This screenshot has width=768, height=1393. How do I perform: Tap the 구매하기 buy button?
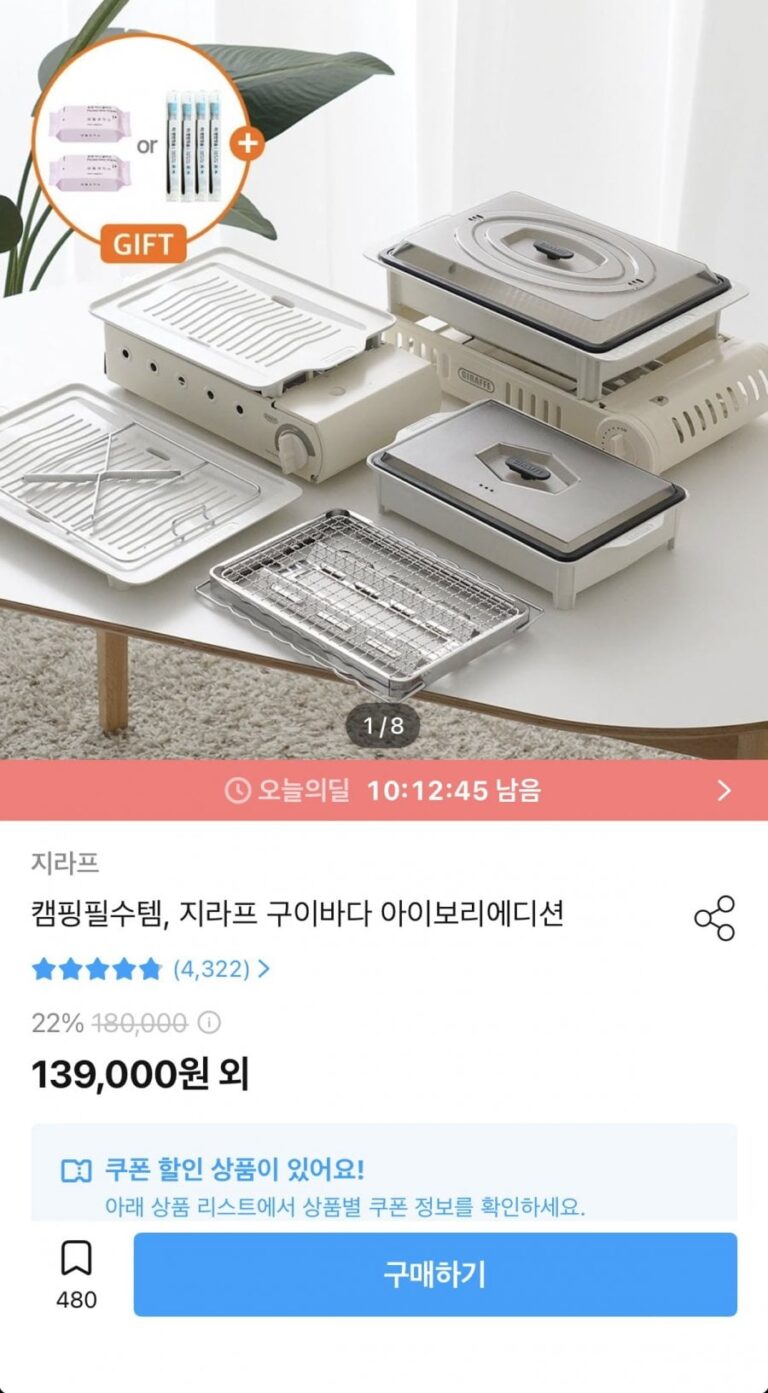point(435,1274)
